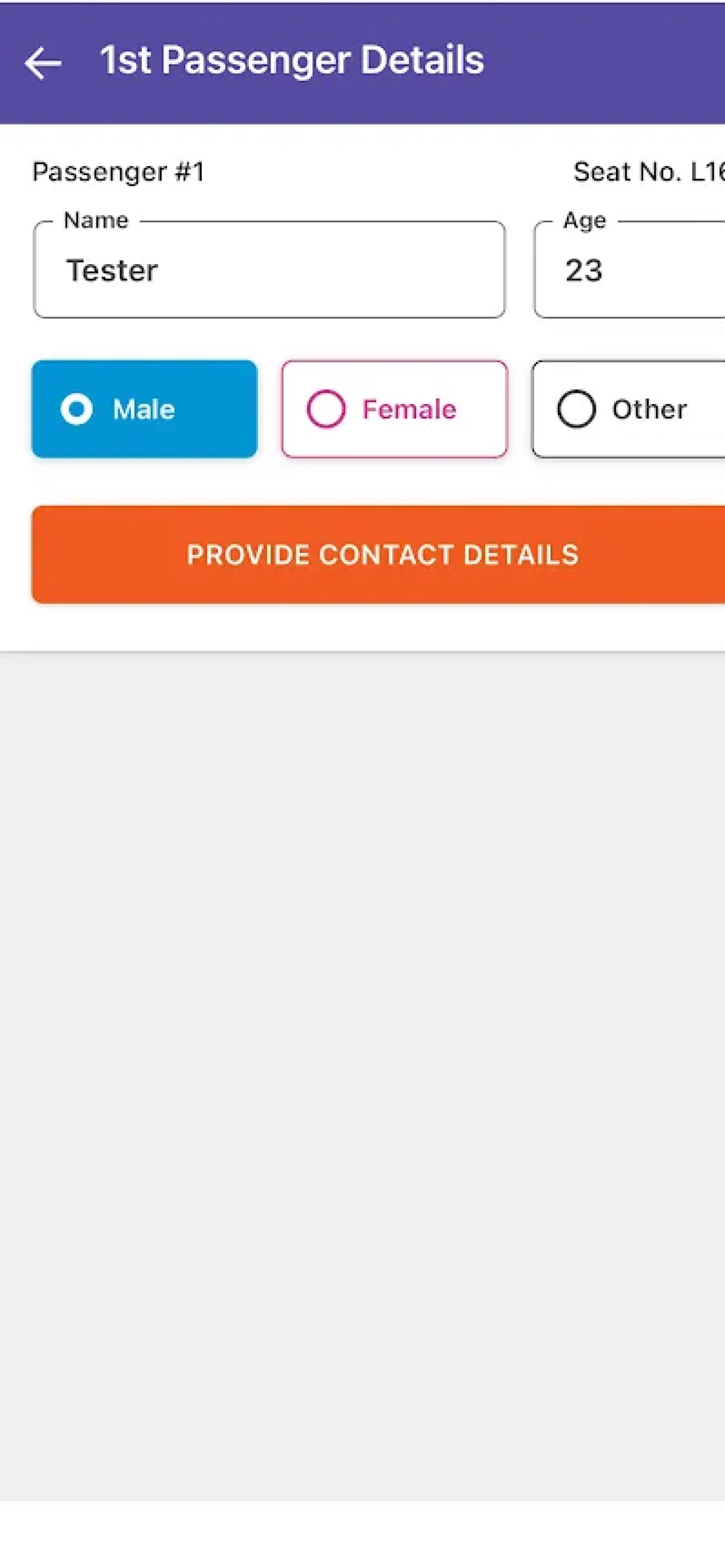Image resolution: width=725 pixels, height=1568 pixels.
Task: Edit the passenger Name field
Action: (269, 270)
